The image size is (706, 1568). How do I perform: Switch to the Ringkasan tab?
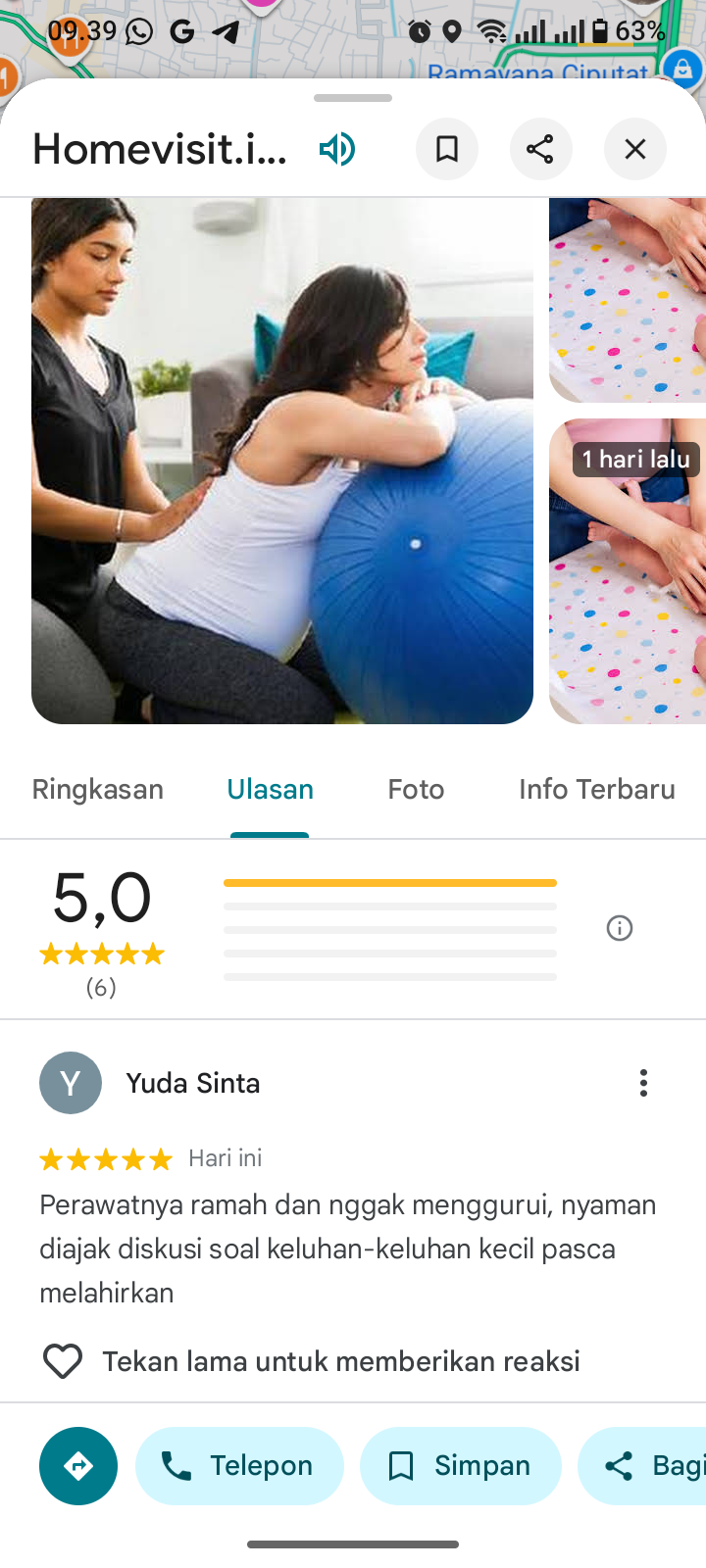pyautogui.click(x=98, y=790)
